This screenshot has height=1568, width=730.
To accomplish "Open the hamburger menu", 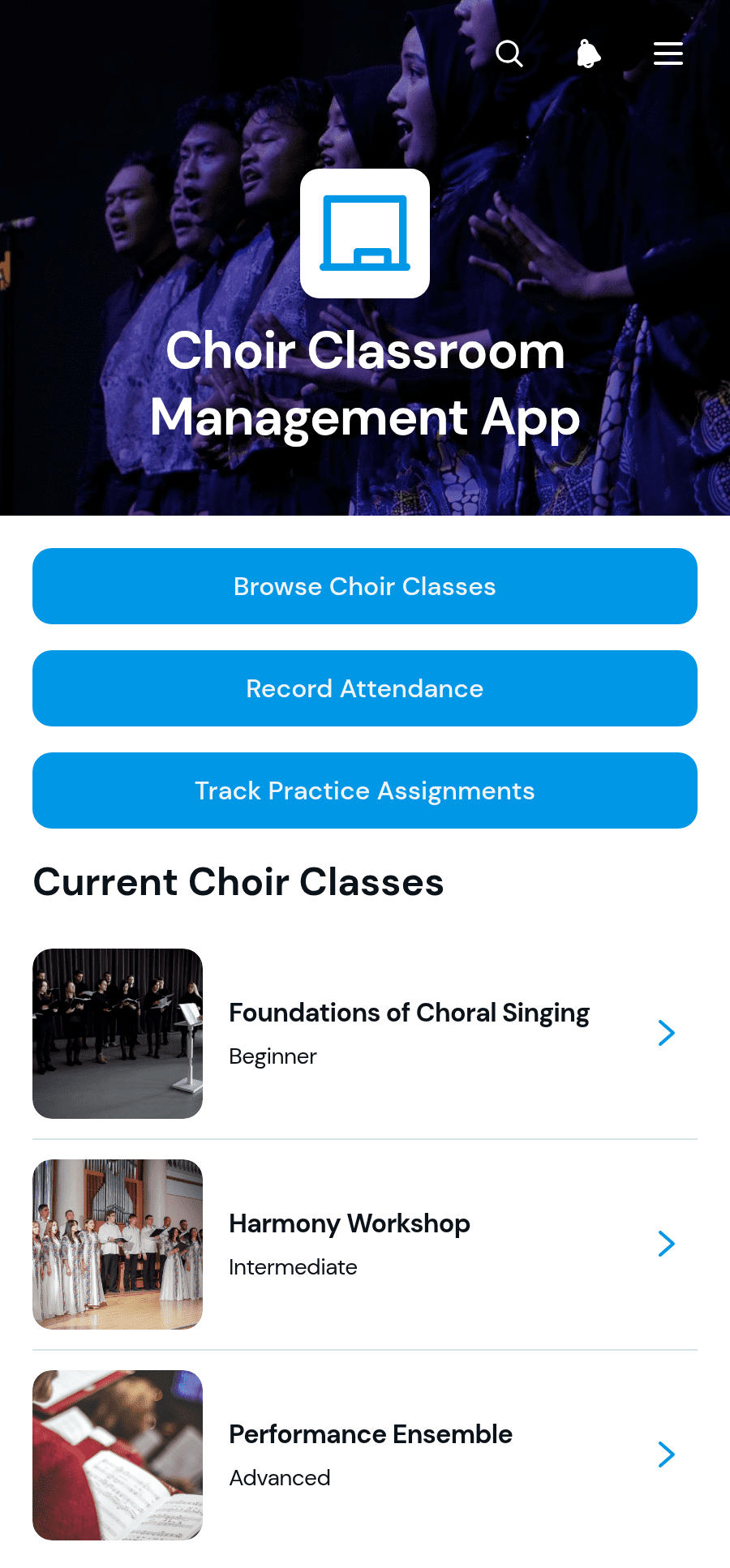I will coord(668,54).
